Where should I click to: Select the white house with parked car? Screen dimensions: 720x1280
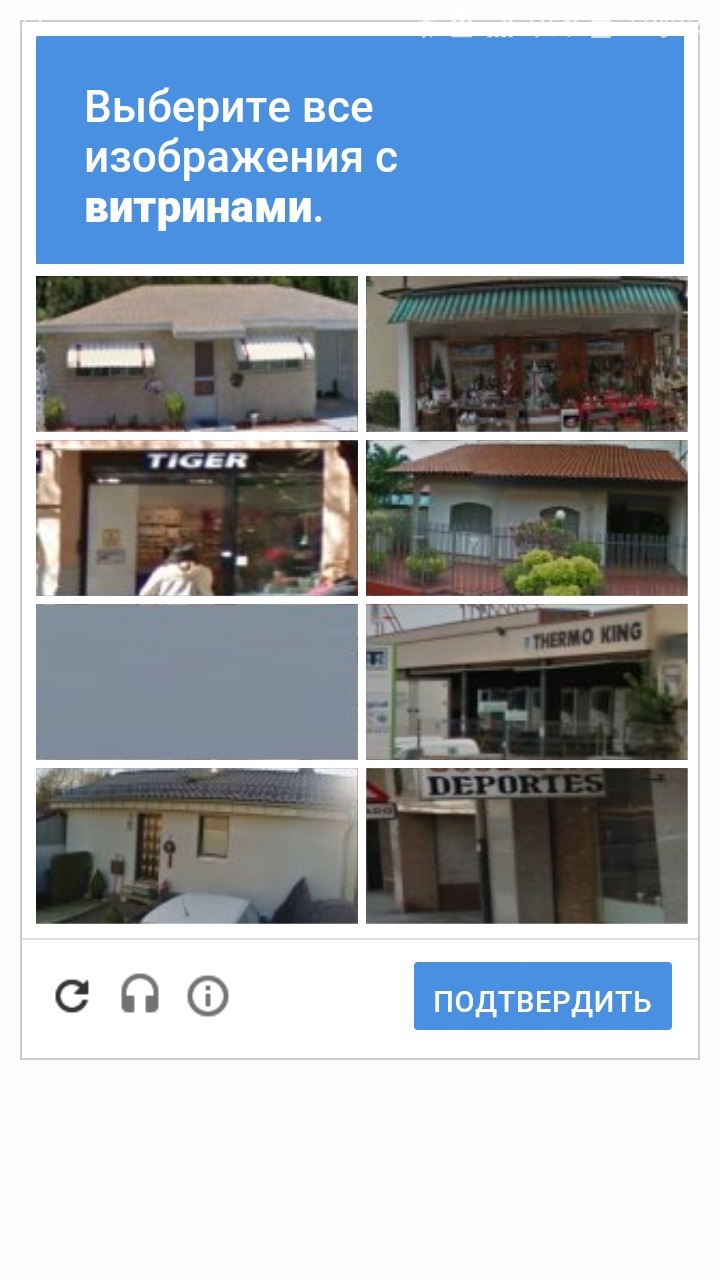(x=197, y=846)
